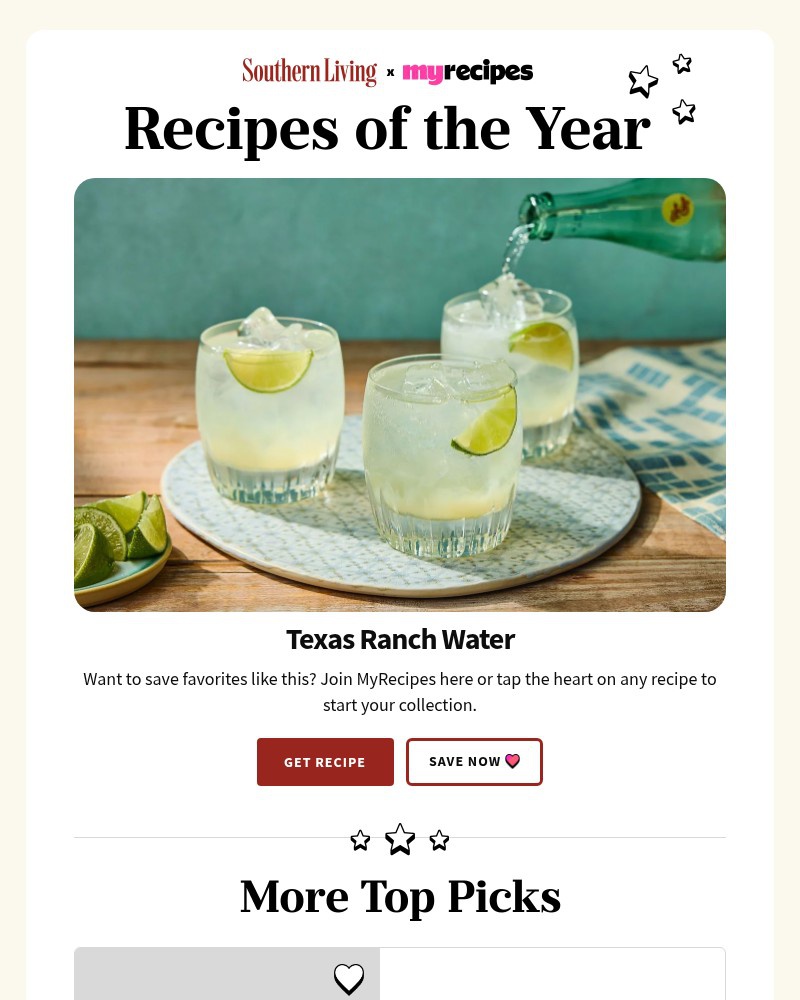Click the large center star above More Top Picks
Image resolution: width=800 pixels, height=1000 pixels.
point(400,839)
